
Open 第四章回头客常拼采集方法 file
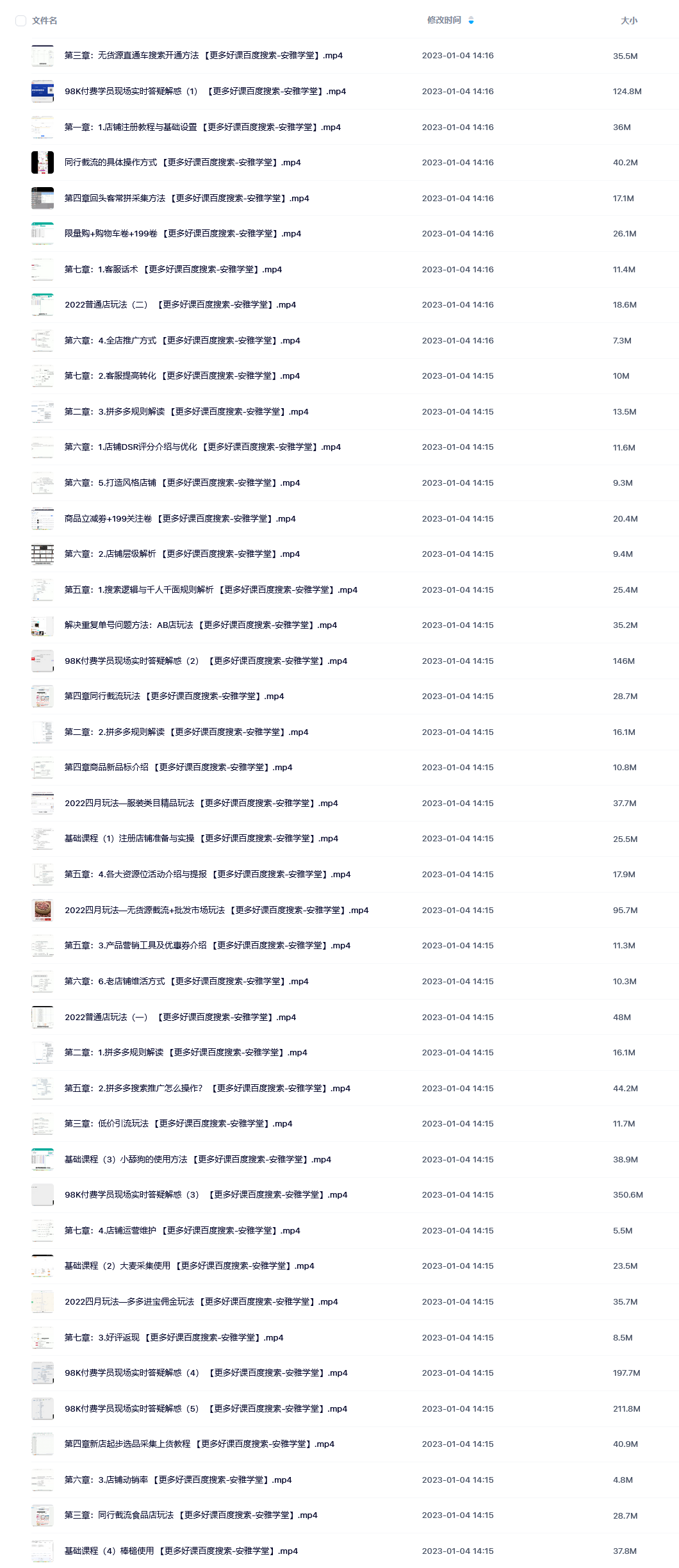coord(186,199)
